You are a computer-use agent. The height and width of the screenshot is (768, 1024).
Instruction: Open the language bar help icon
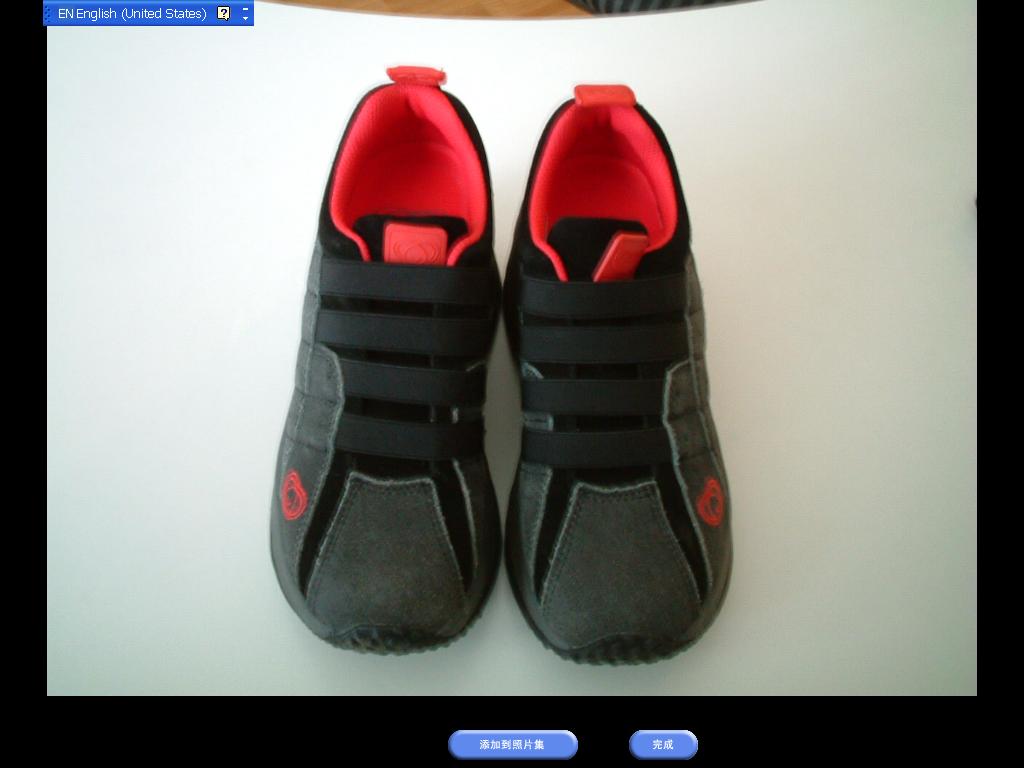tap(223, 13)
